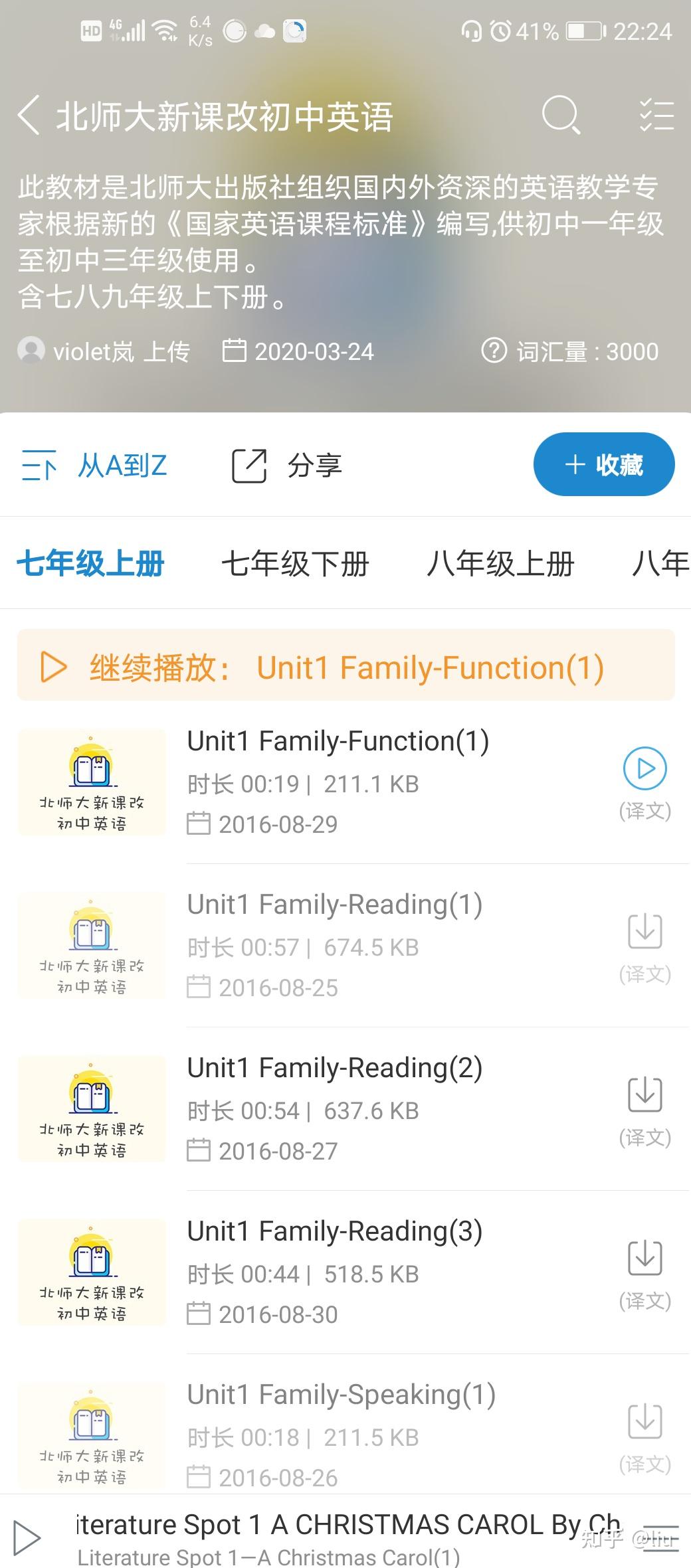Share this course via 分享

click(x=287, y=466)
